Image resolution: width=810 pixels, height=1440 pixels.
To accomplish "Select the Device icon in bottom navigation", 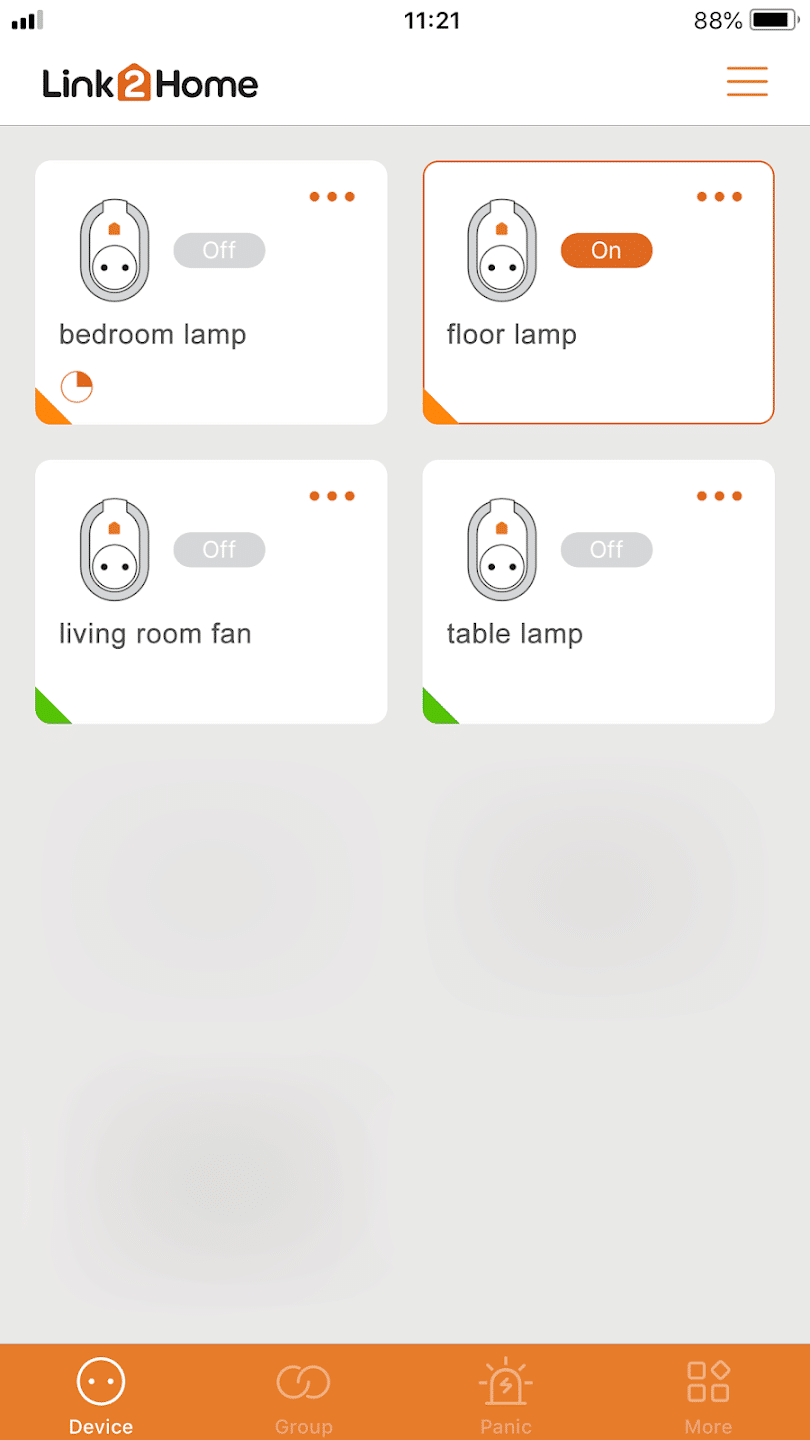I will coord(100,1390).
